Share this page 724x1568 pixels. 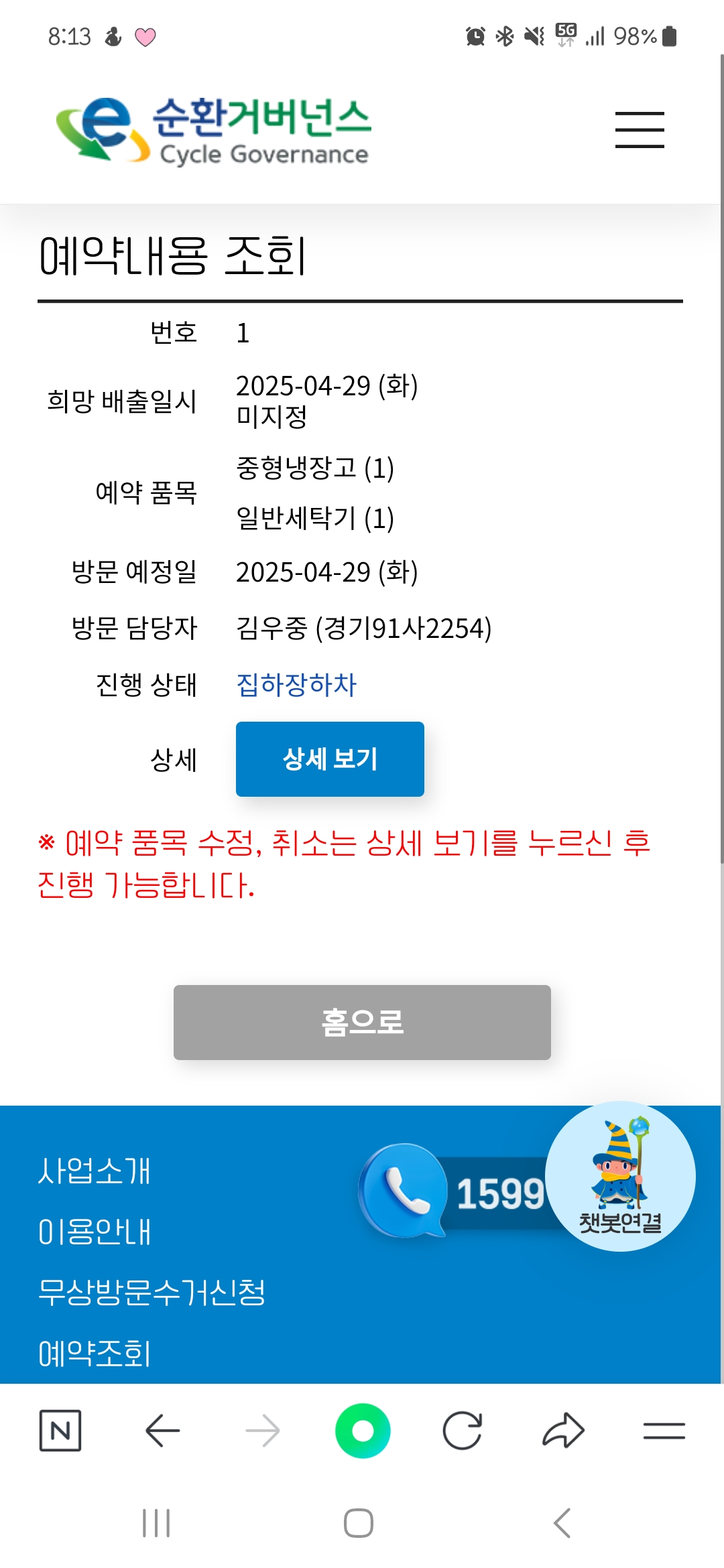click(x=563, y=1431)
